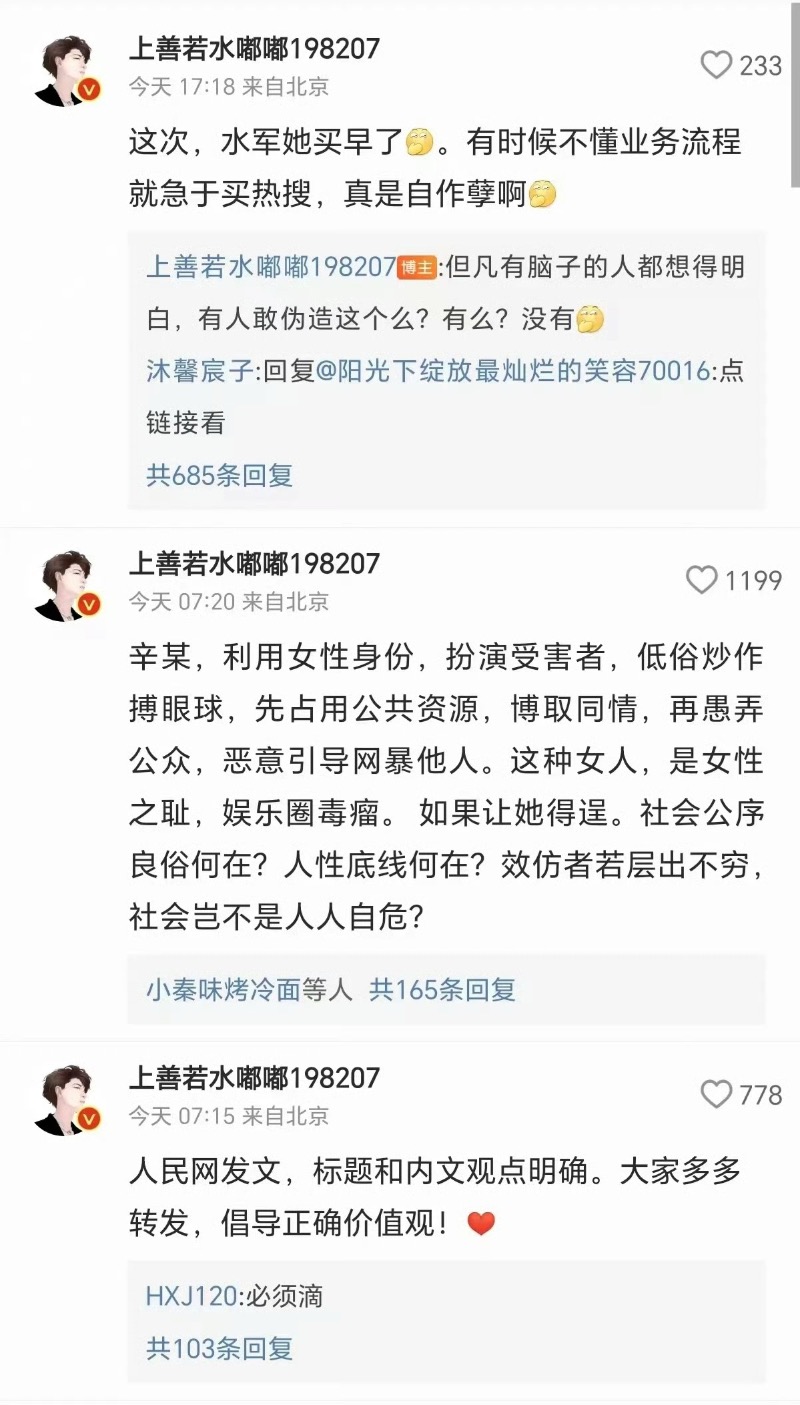
Task: Open all 685 replies (共685条回复)
Action: tap(220, 475)
